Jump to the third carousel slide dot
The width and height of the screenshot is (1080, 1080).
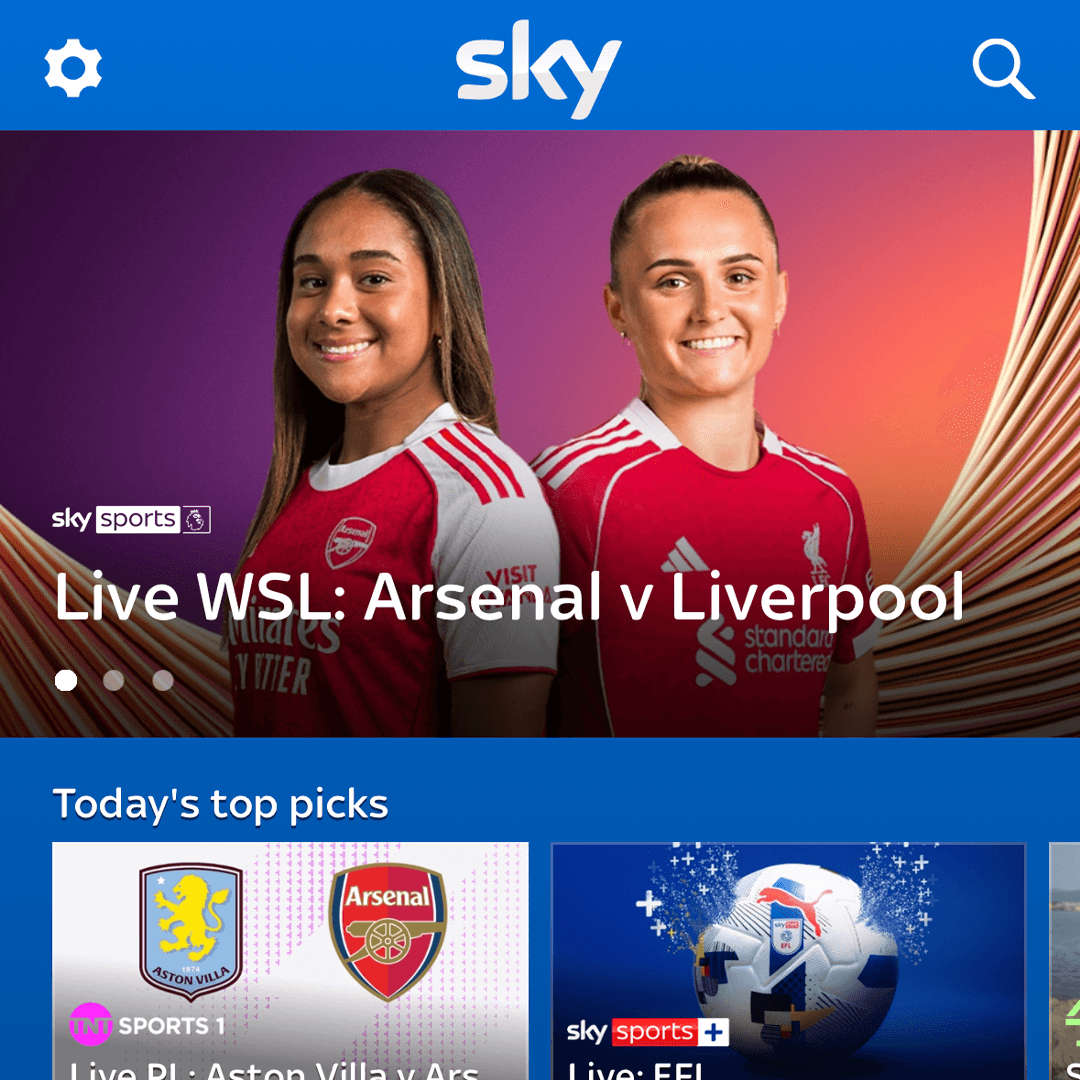(163, 681)
